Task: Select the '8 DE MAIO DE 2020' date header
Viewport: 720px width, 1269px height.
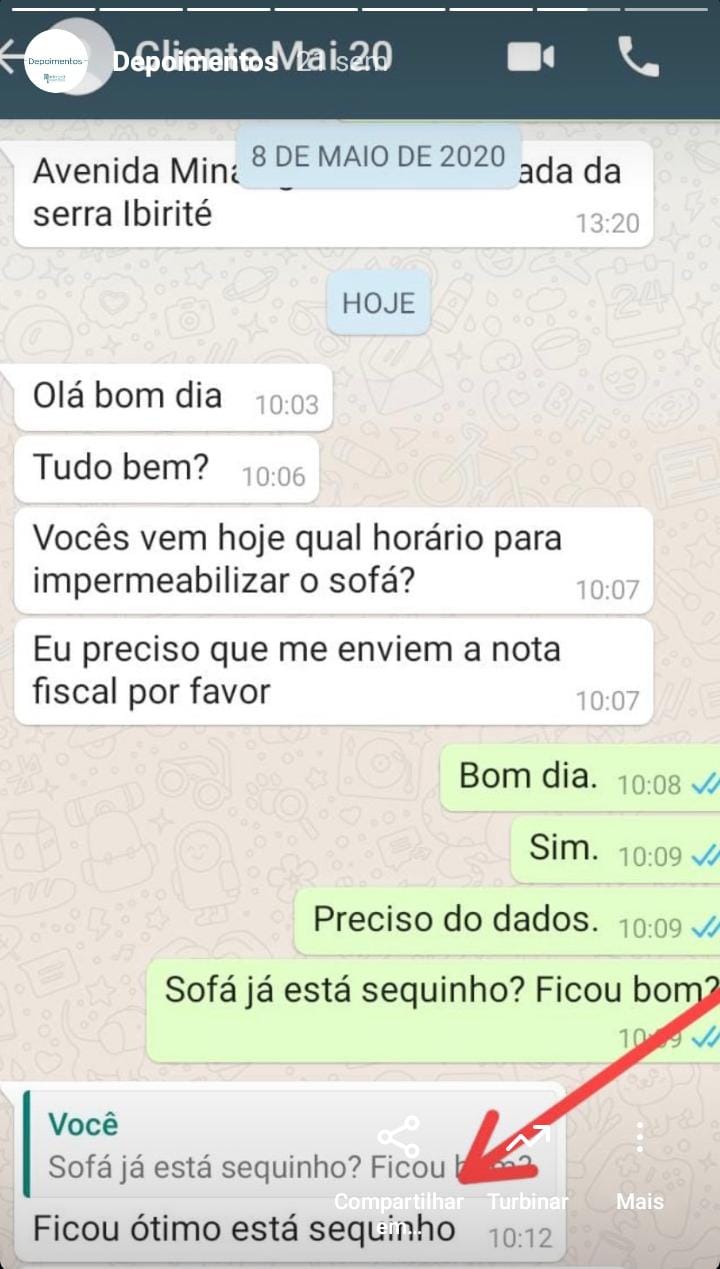Action: click(378, 156)
